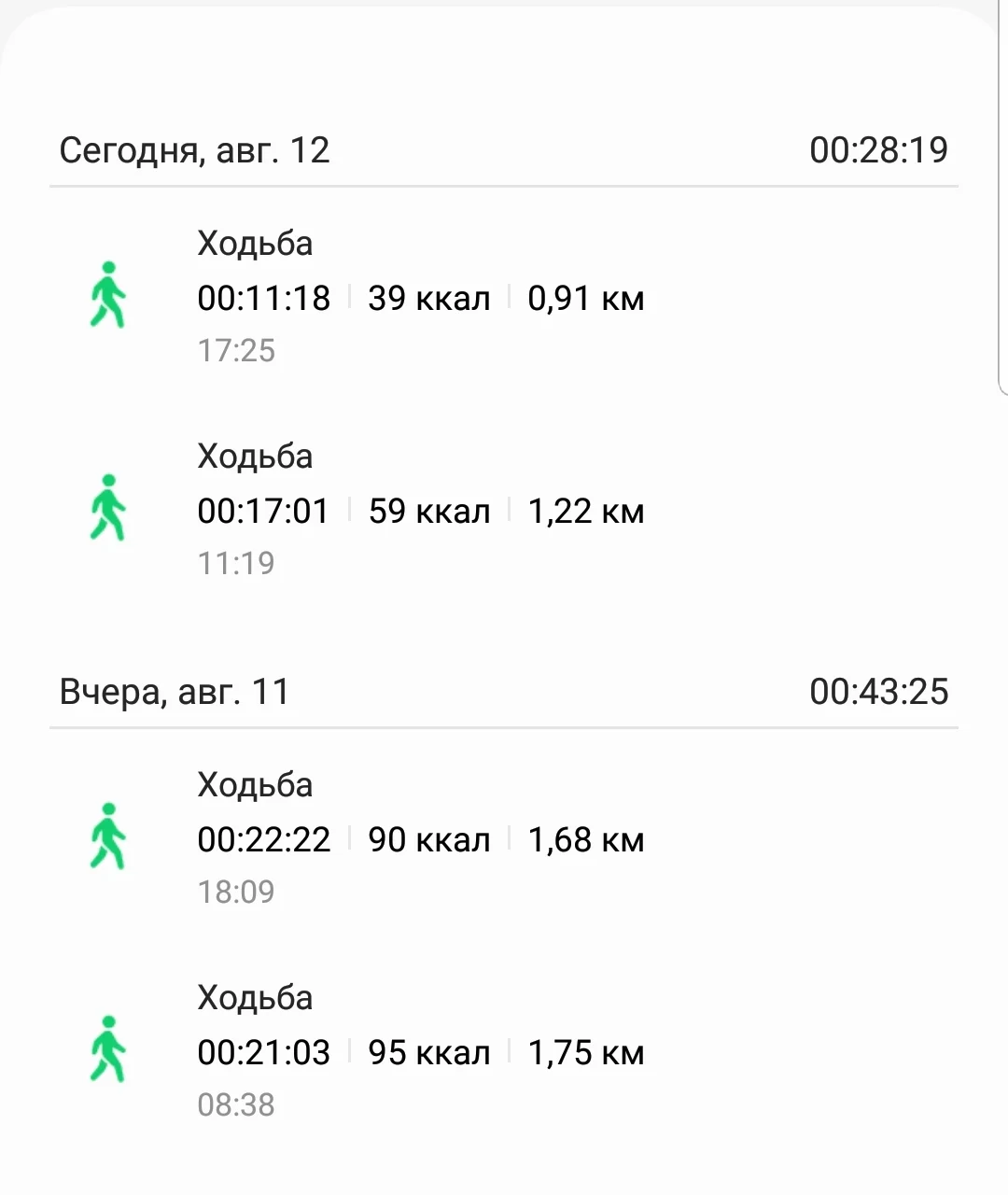Expand the Сегодня, авг. 12 section

pos(194,150)
